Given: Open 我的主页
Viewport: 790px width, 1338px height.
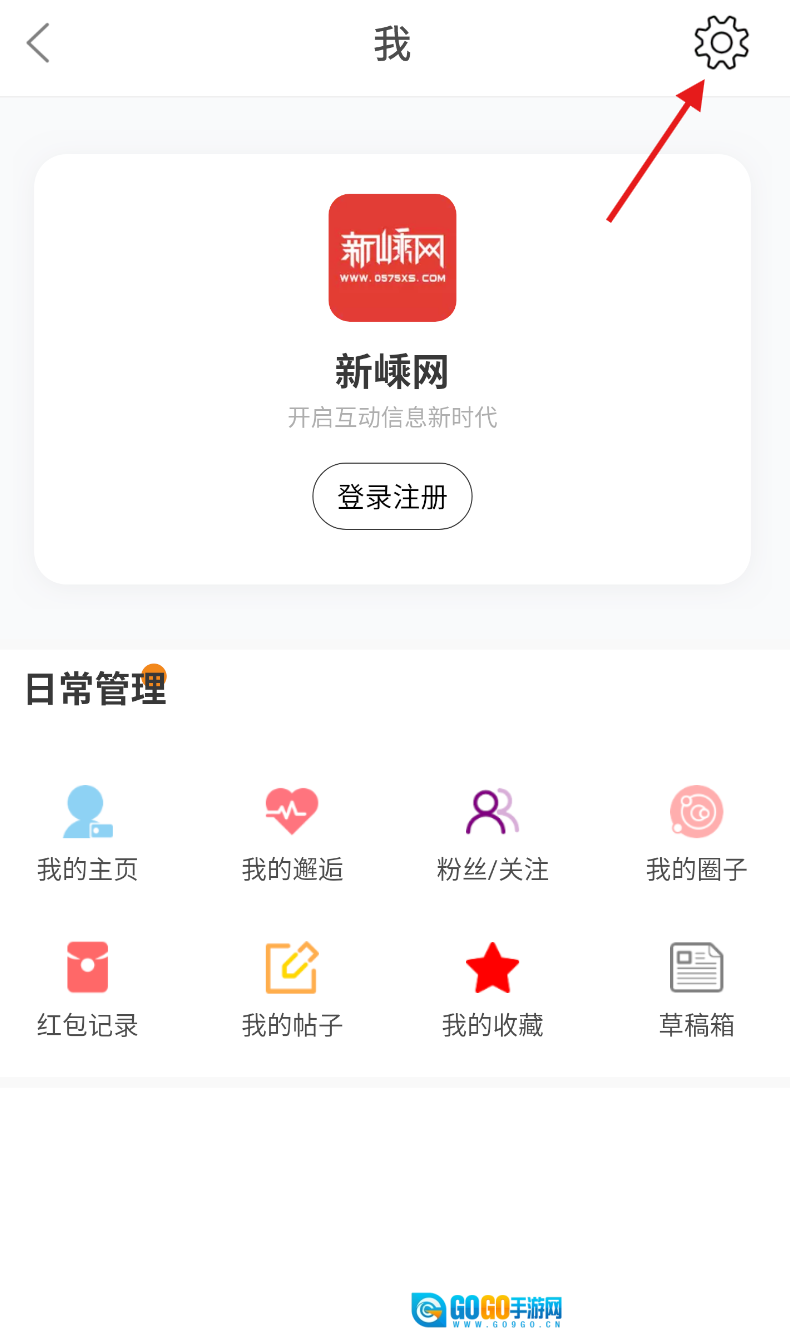Looking at the screenshot, I should pyautogui.click(x=88, y=833).
